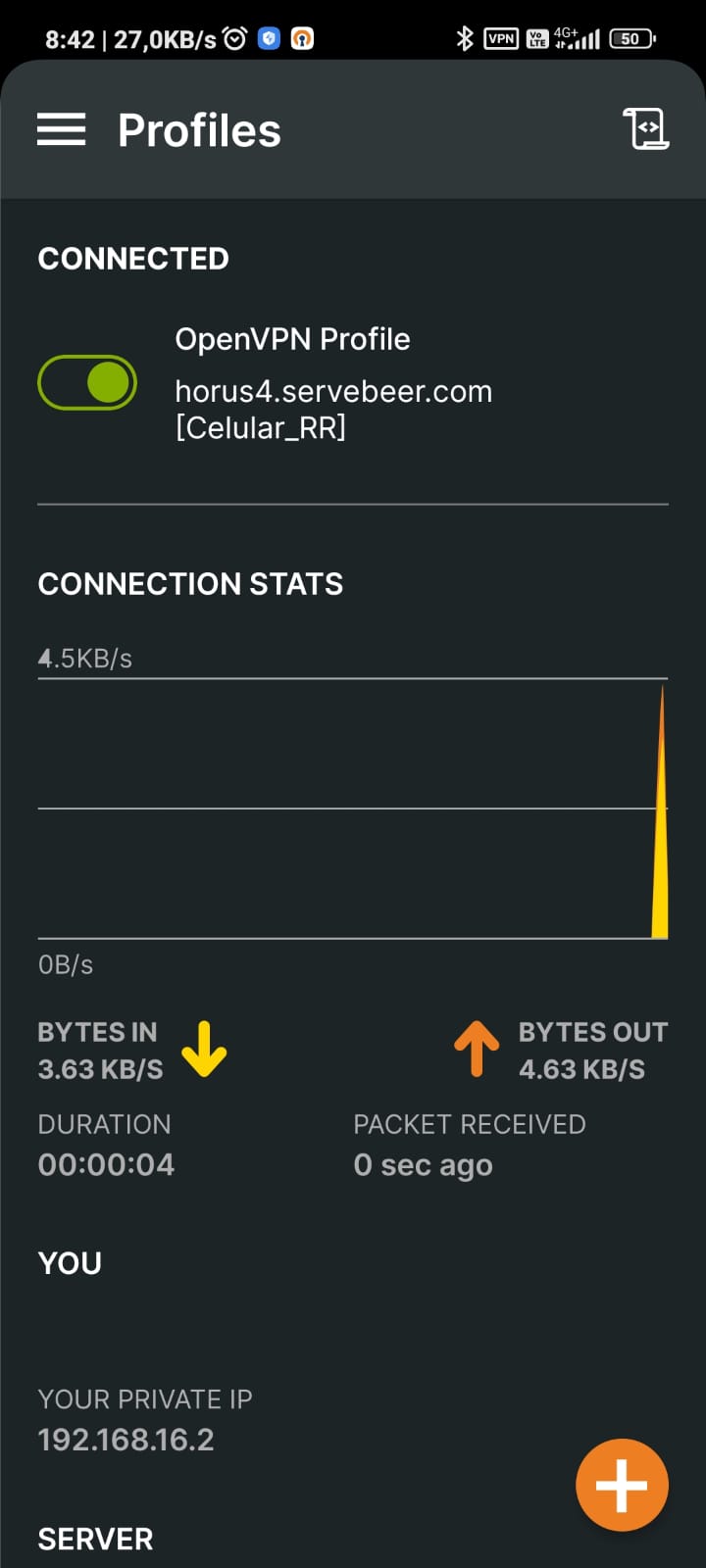Open the import profile log icon
The height and width of the screenshot is (1568, 706).
646,129
